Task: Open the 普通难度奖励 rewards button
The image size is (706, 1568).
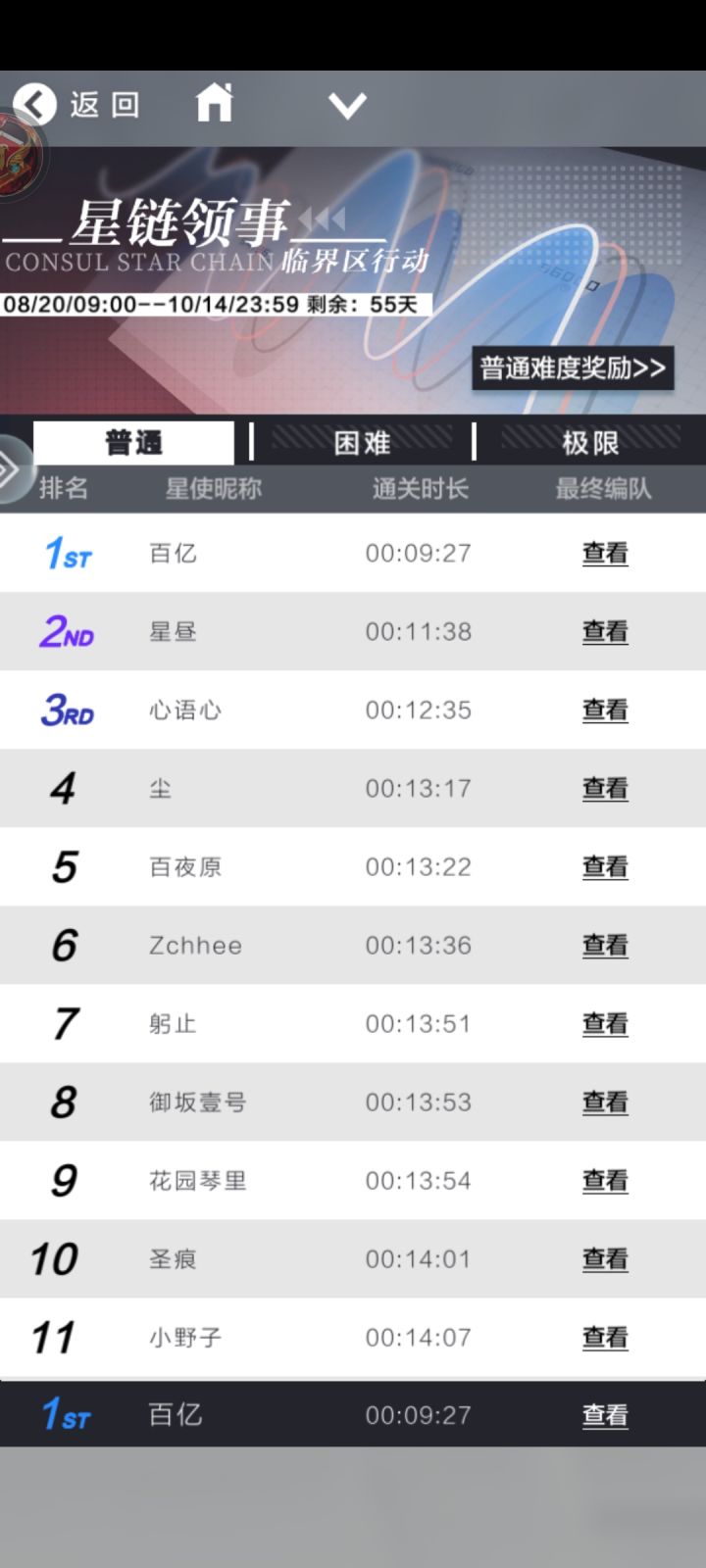Action: tap(574, 367)
